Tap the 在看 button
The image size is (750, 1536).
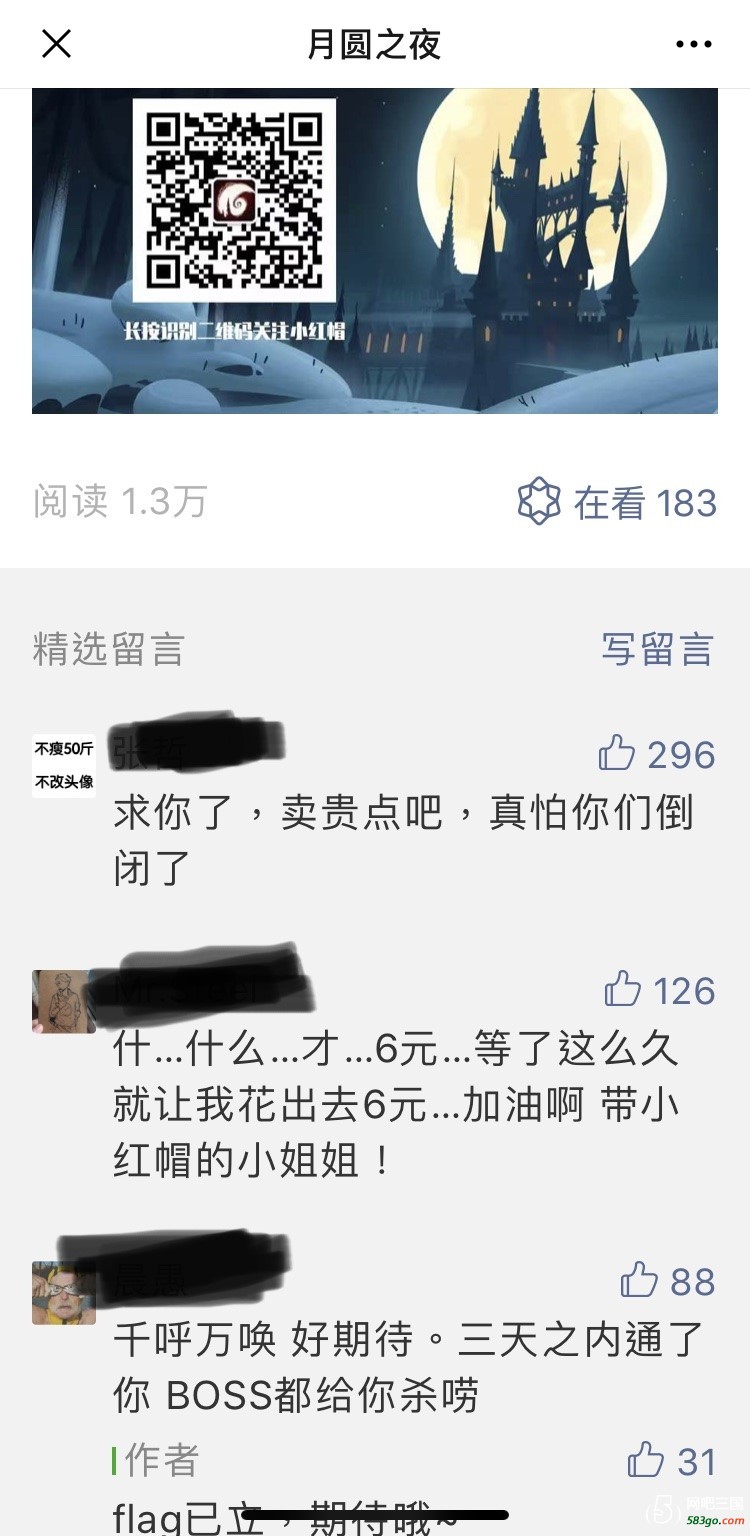[616, 502]
